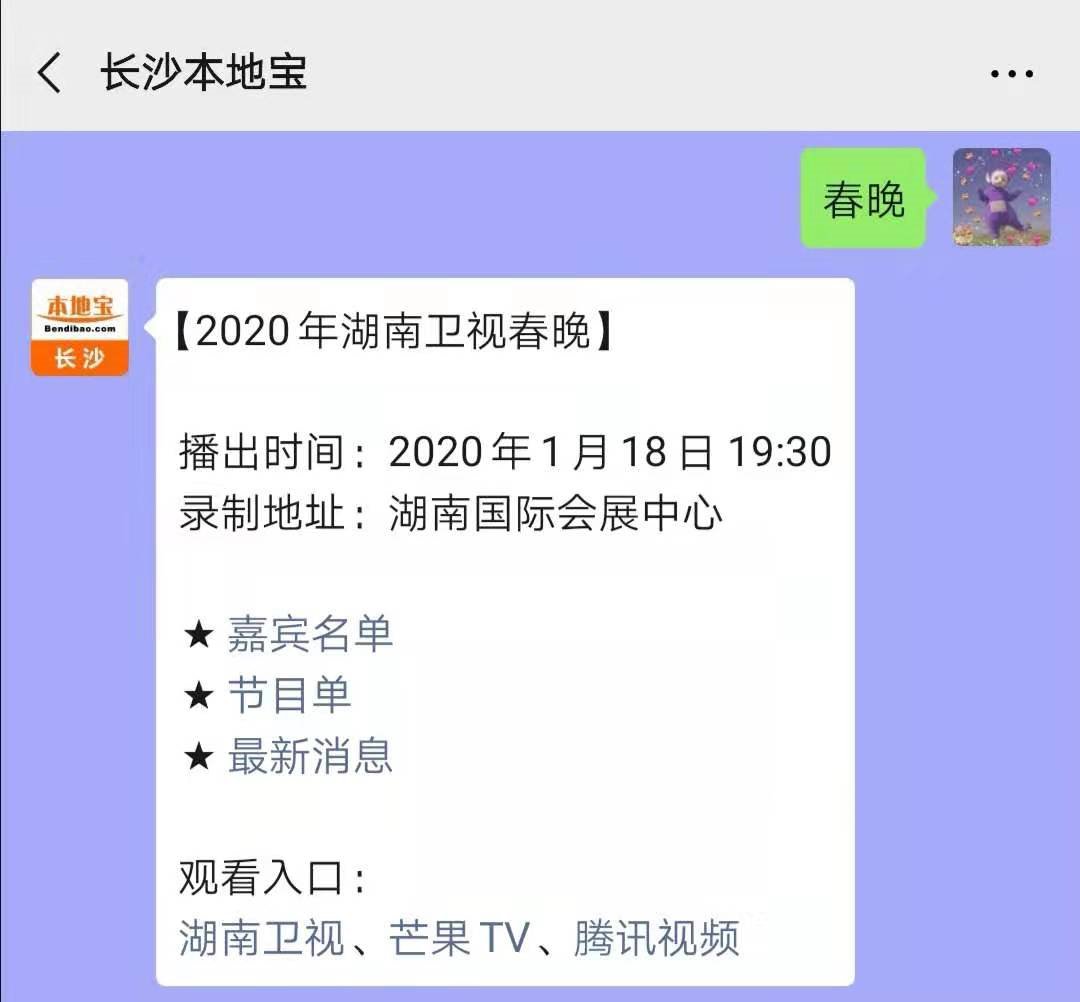This screenshot has width=1080, height=1002.
Task: View the 本地宝 长沙 account avatar
Action: [x=80, y=328]
